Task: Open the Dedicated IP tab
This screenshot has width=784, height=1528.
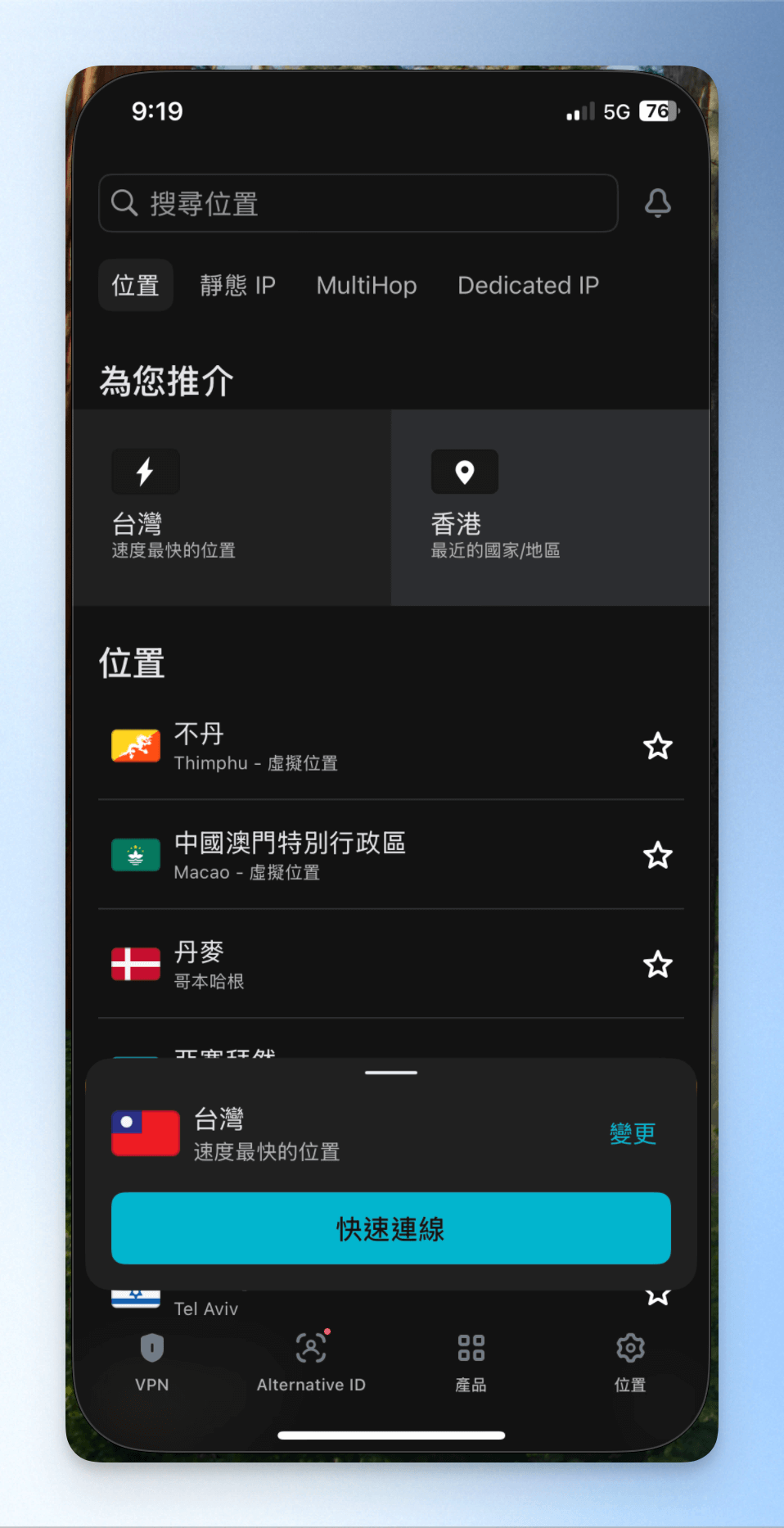Action: [528, 285]
